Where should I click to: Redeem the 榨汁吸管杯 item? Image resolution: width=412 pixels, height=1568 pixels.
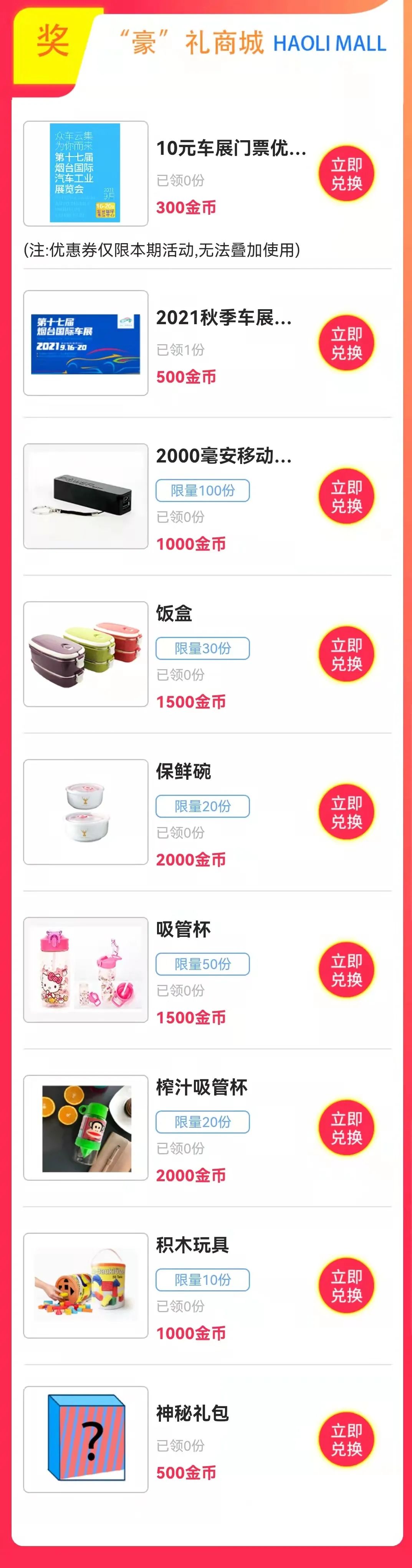point(346,1128)
